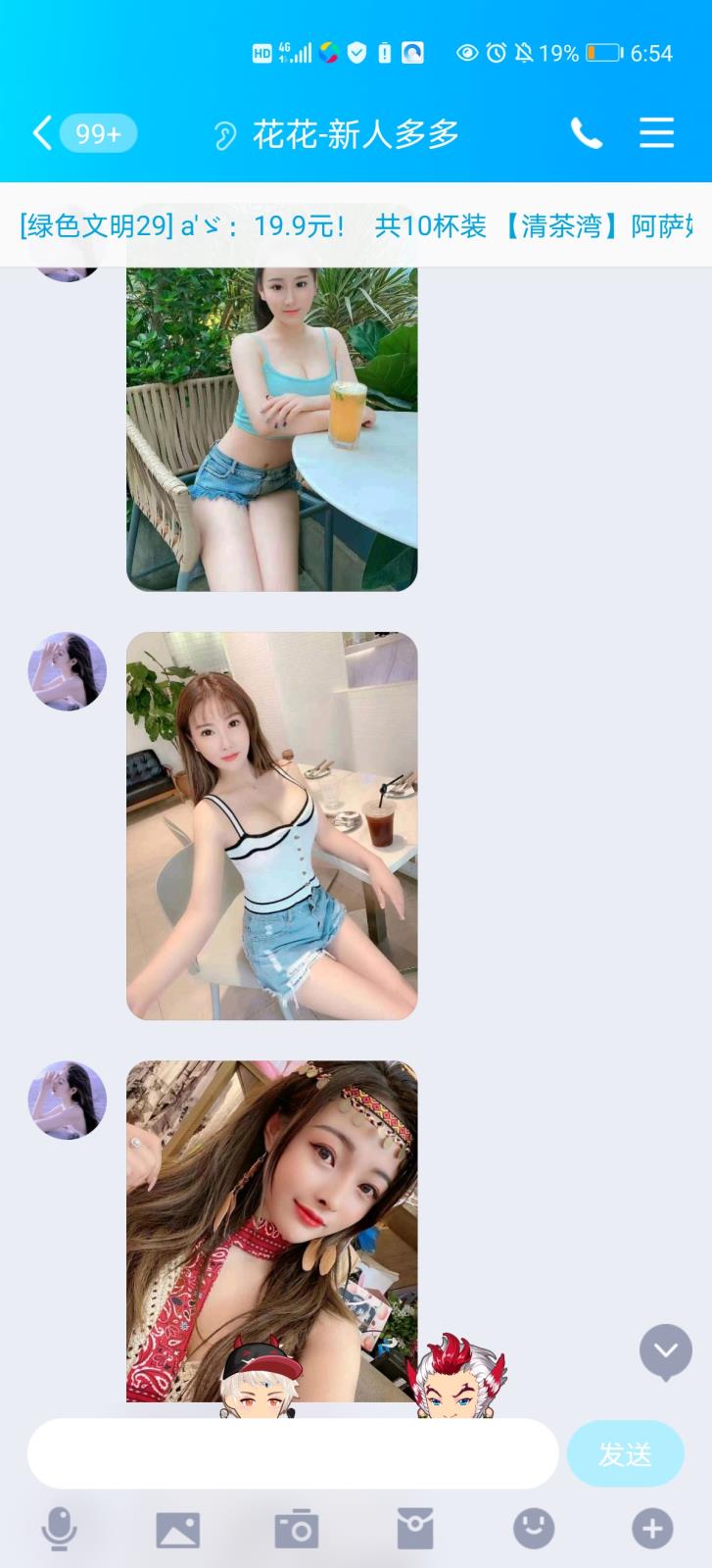The width and height of the screenshot is (712, 1568).
Task: View the photo with the white striped top
Action: click(x=271, y=825)
